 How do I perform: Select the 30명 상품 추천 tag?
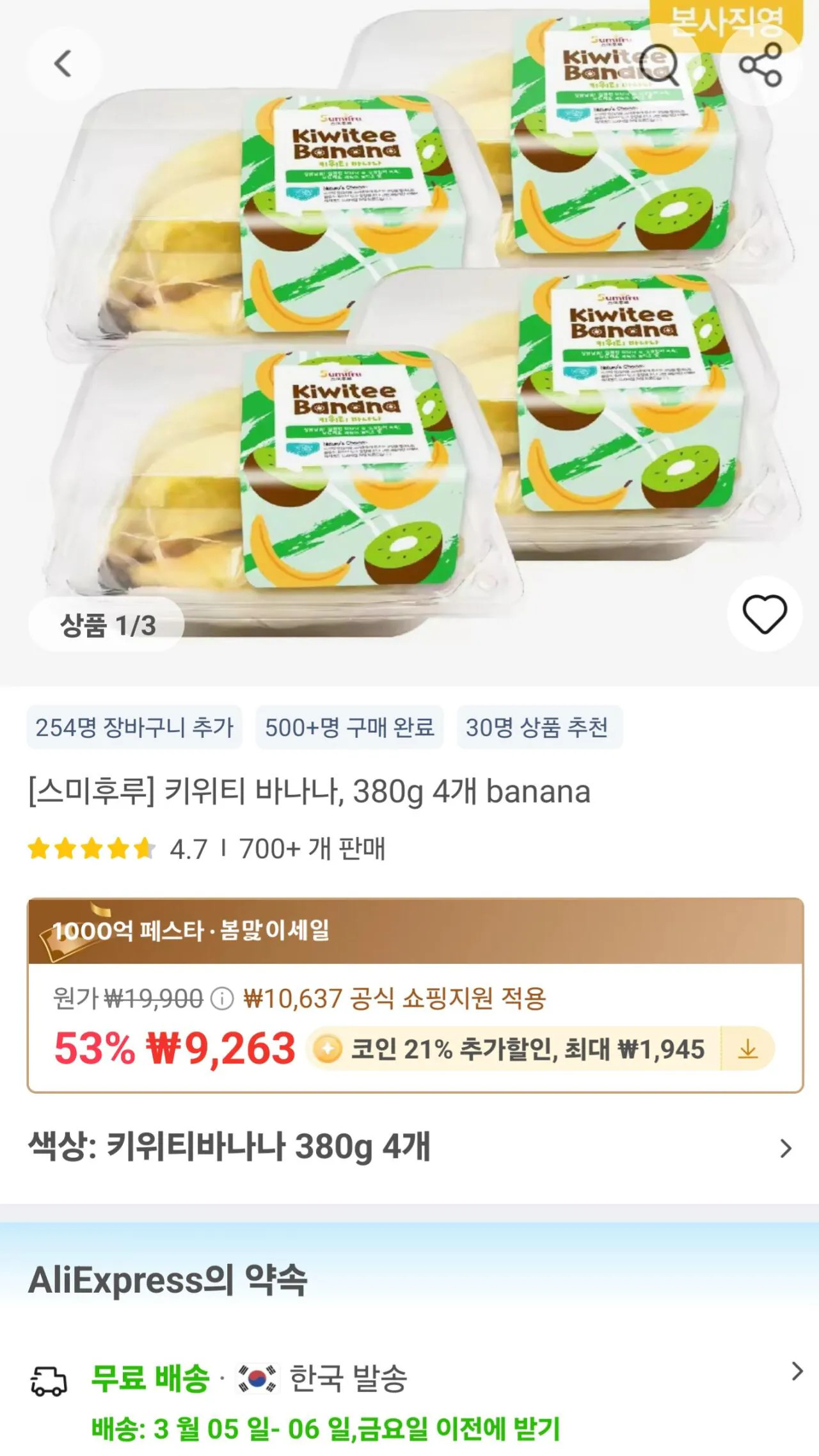coord(539,728)
